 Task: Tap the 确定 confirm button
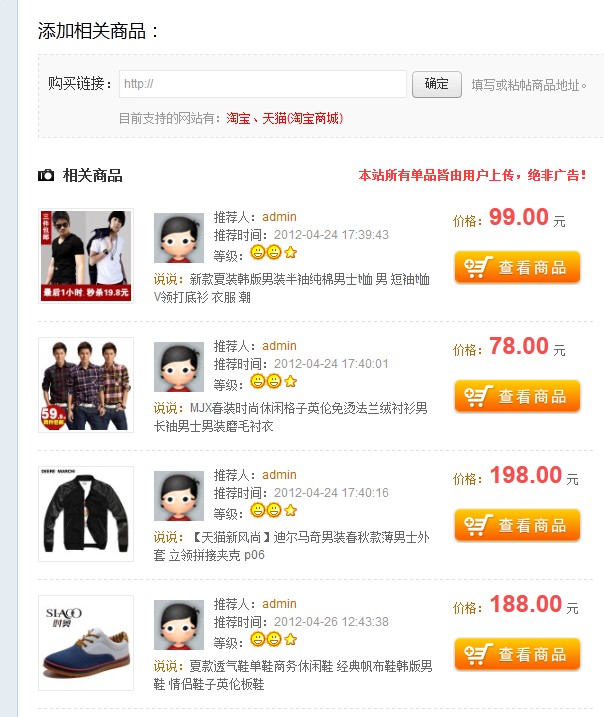click(436, 84)
